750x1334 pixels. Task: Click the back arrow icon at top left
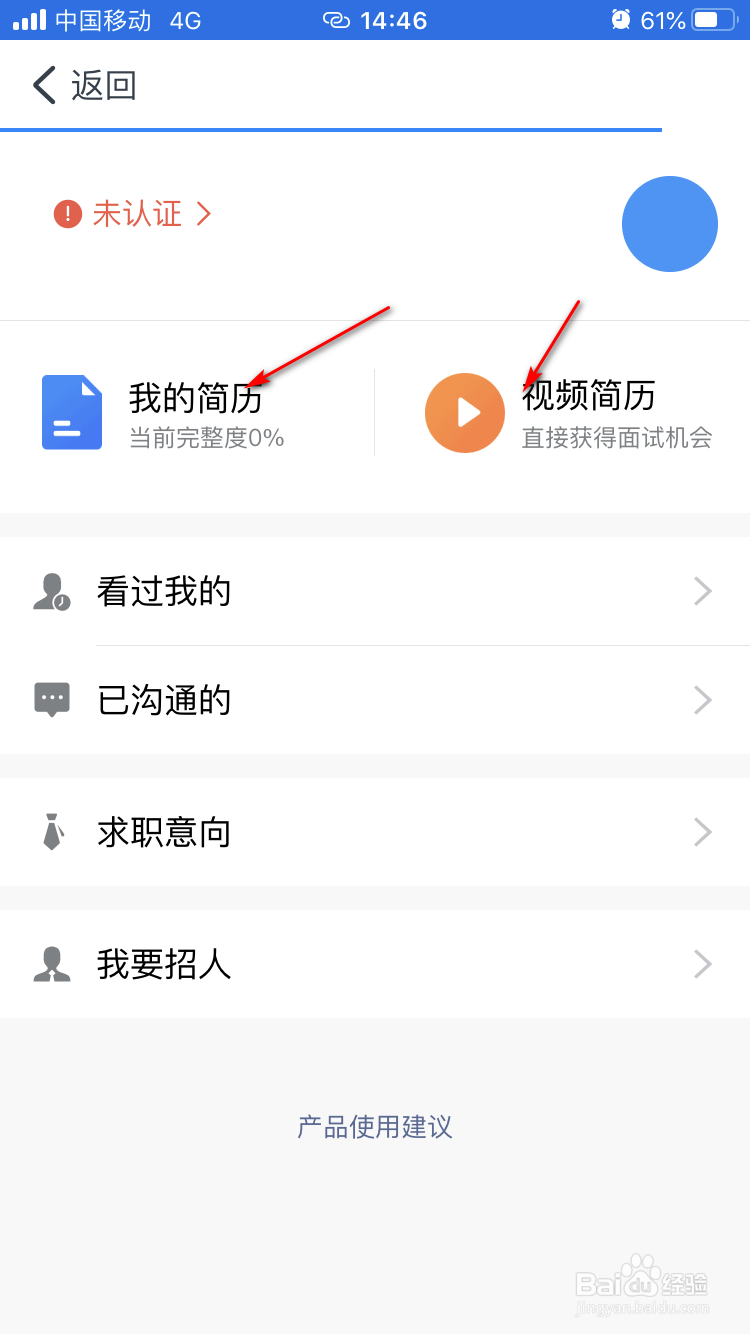click(43, 85)
